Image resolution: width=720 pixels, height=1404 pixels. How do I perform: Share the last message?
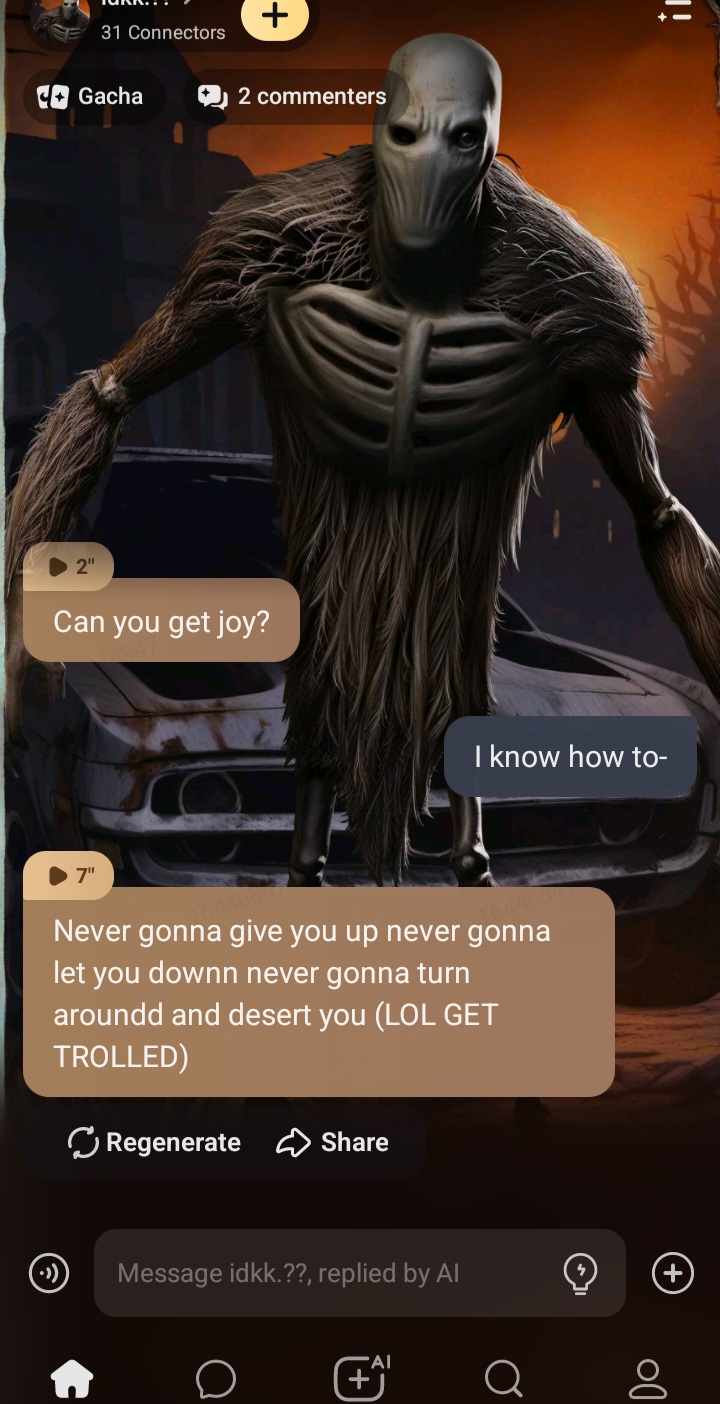pyautogui.click(x=332, y=1142)
